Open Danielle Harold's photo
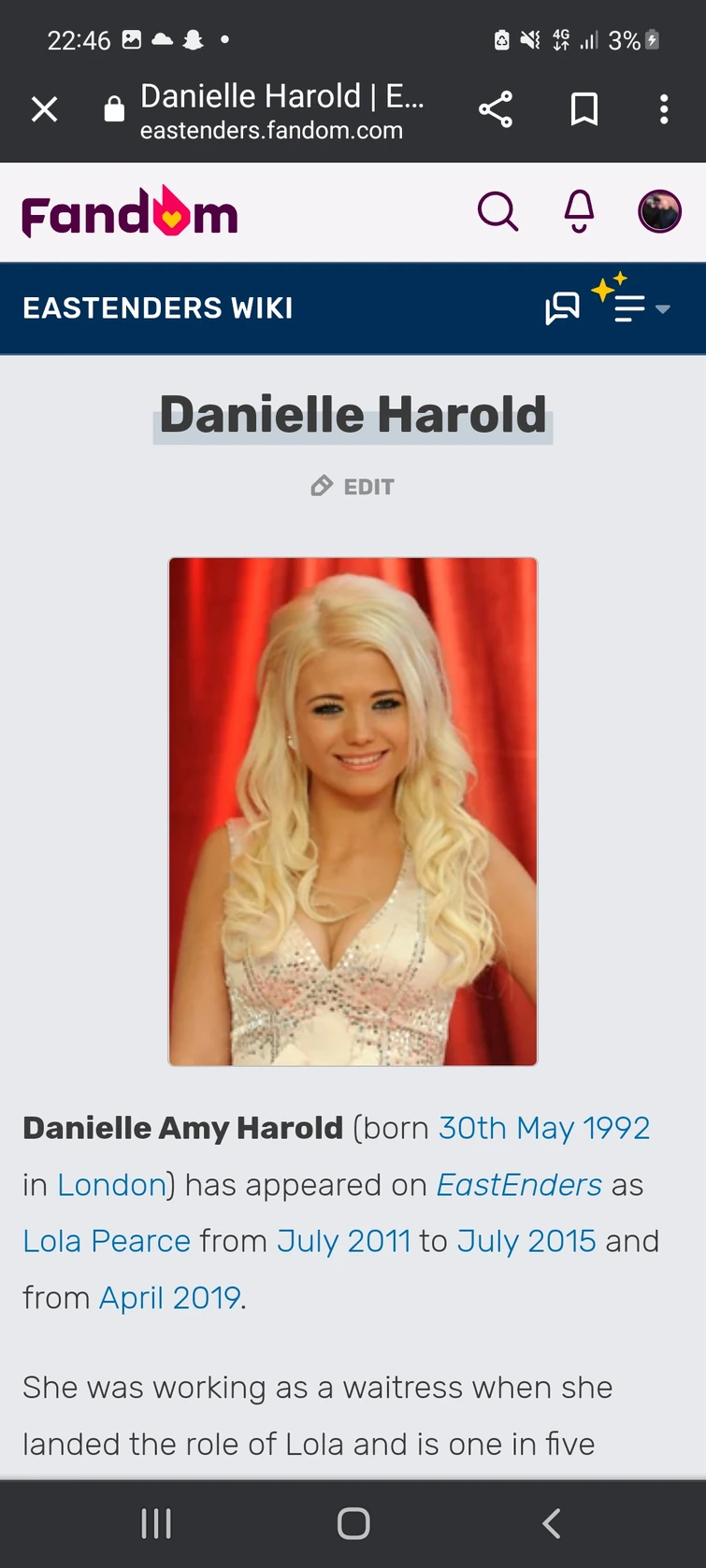706x1568 pixels. pos(353,811)
